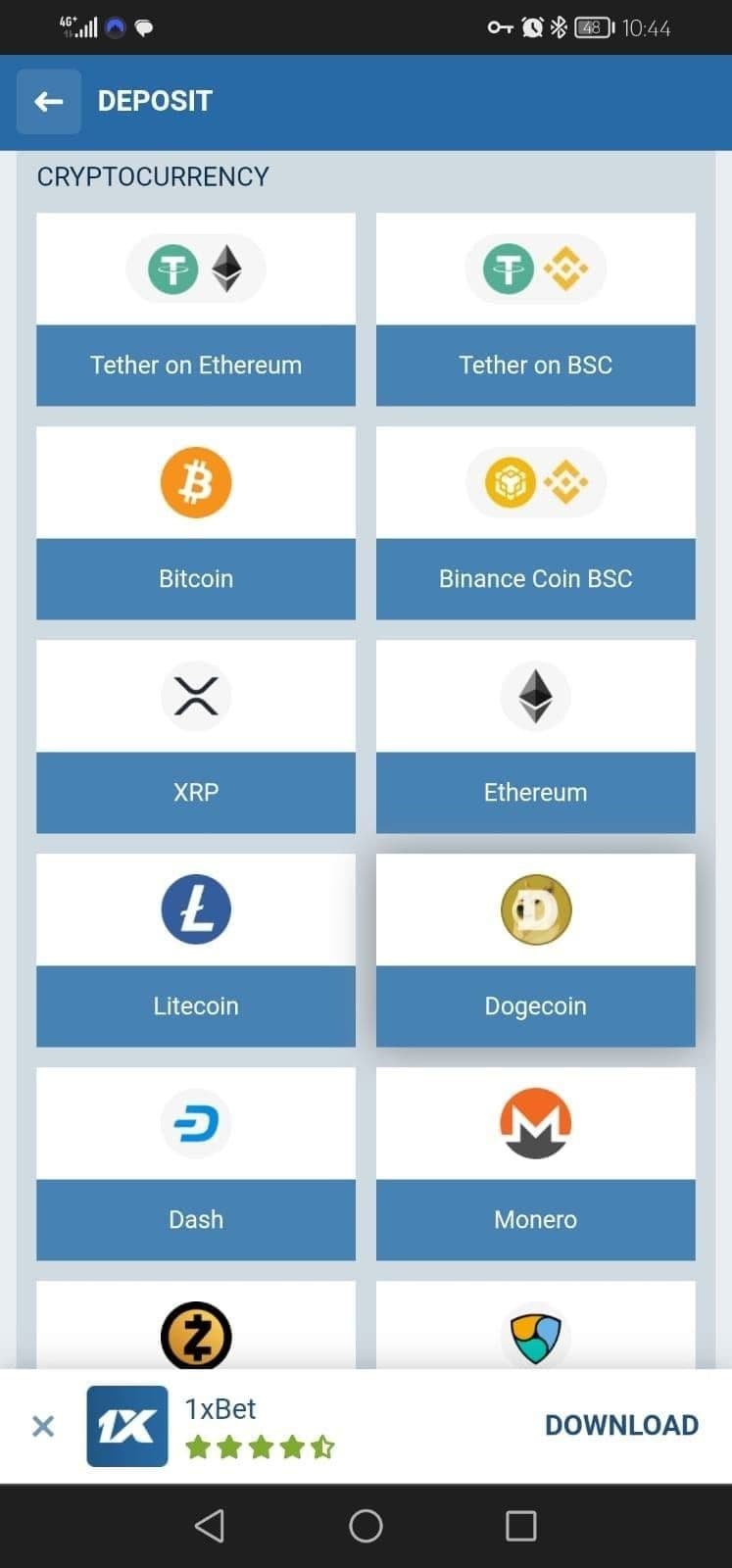Dismiss the 1xBet download banner
732x1568 pixels.
point(43,1426)
